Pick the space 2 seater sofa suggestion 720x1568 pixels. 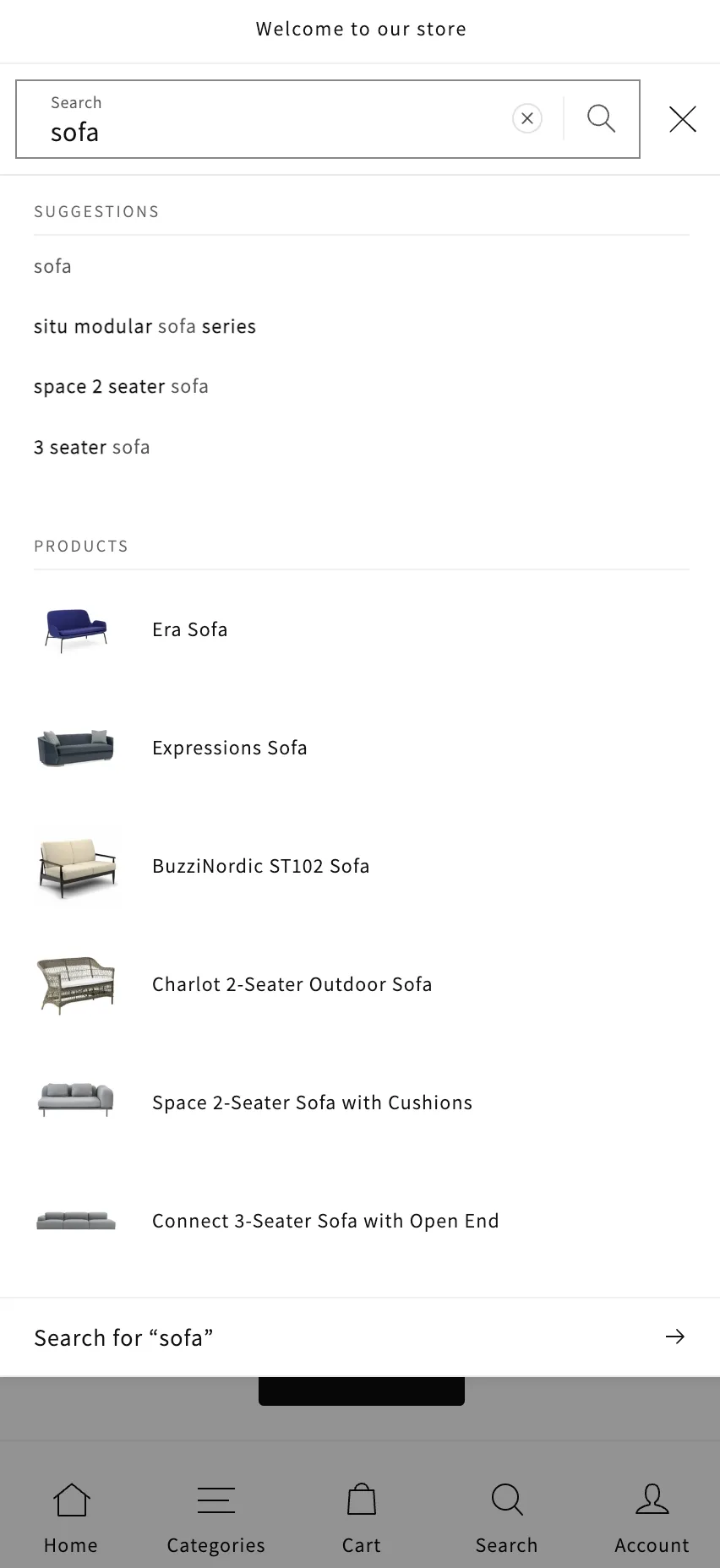tap(121, 386)
